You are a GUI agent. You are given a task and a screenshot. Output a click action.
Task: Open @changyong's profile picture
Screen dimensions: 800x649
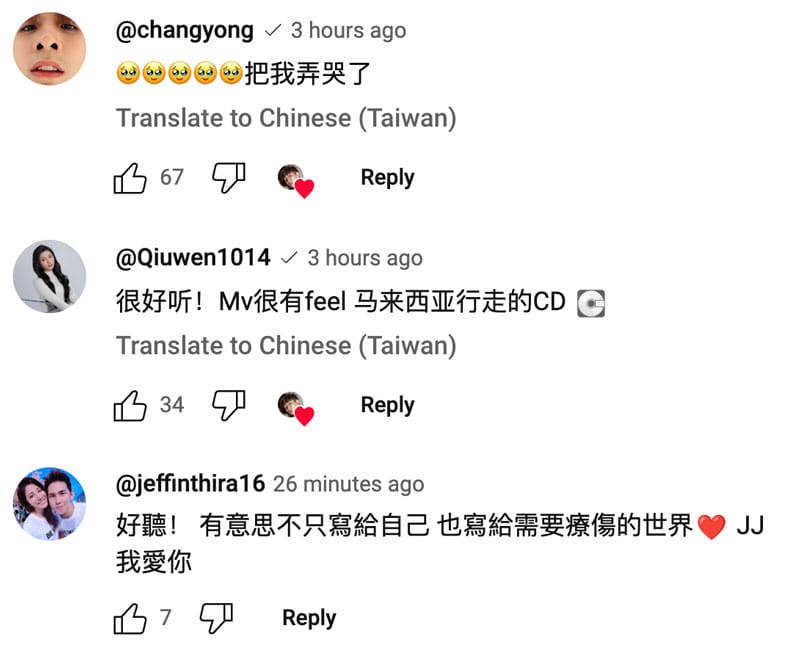click(49, 50)
